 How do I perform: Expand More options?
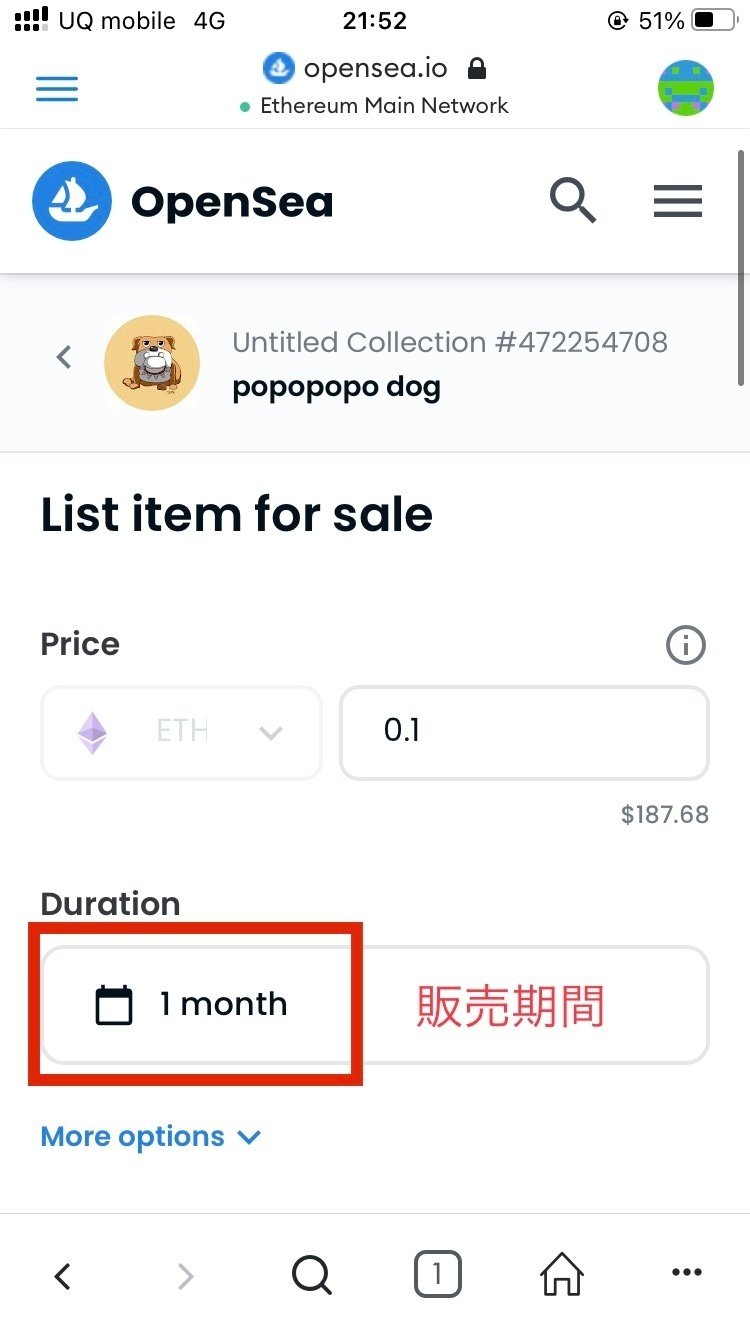tap(150, 1136)
